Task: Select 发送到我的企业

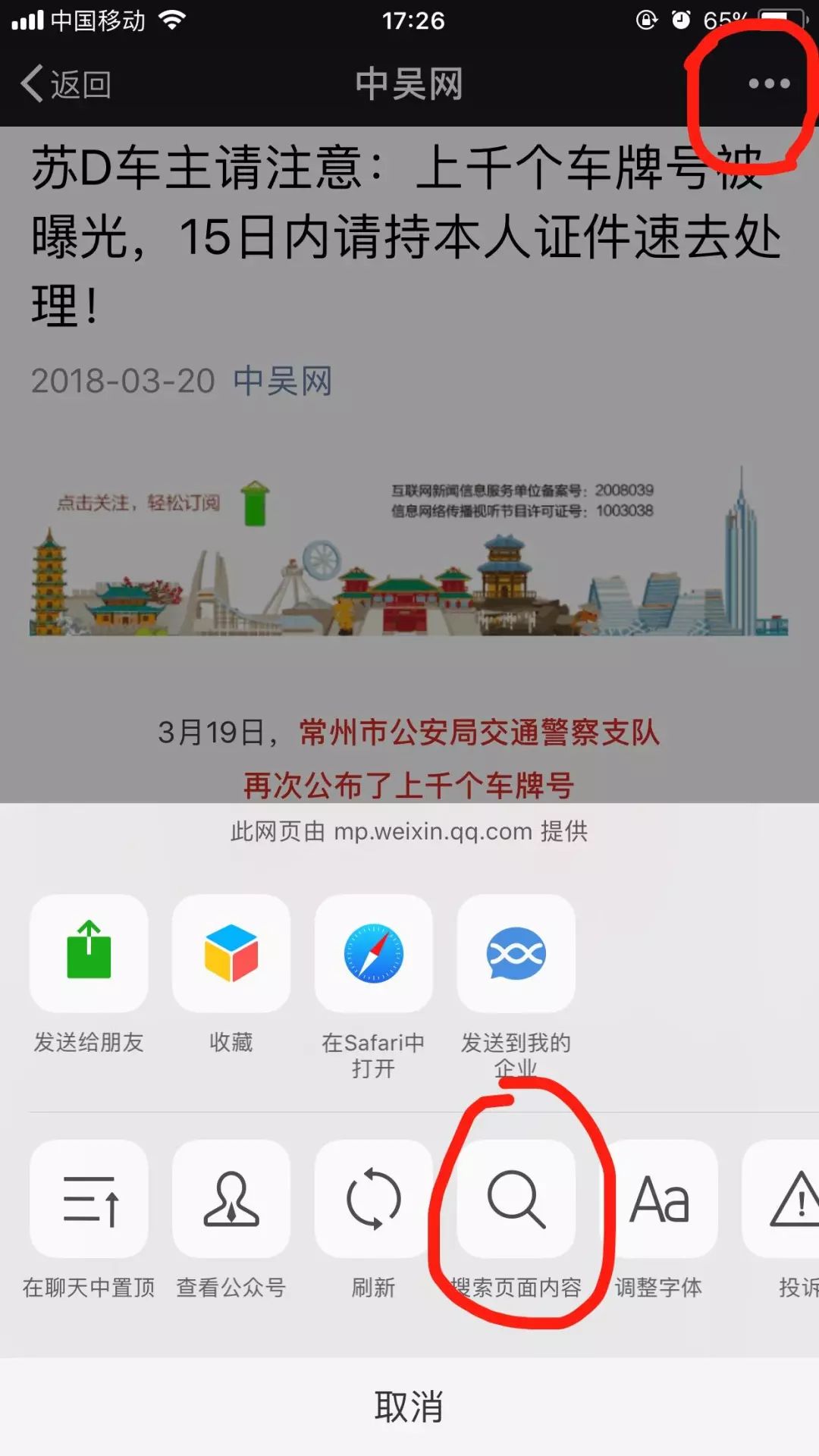Action: point(516,954)
